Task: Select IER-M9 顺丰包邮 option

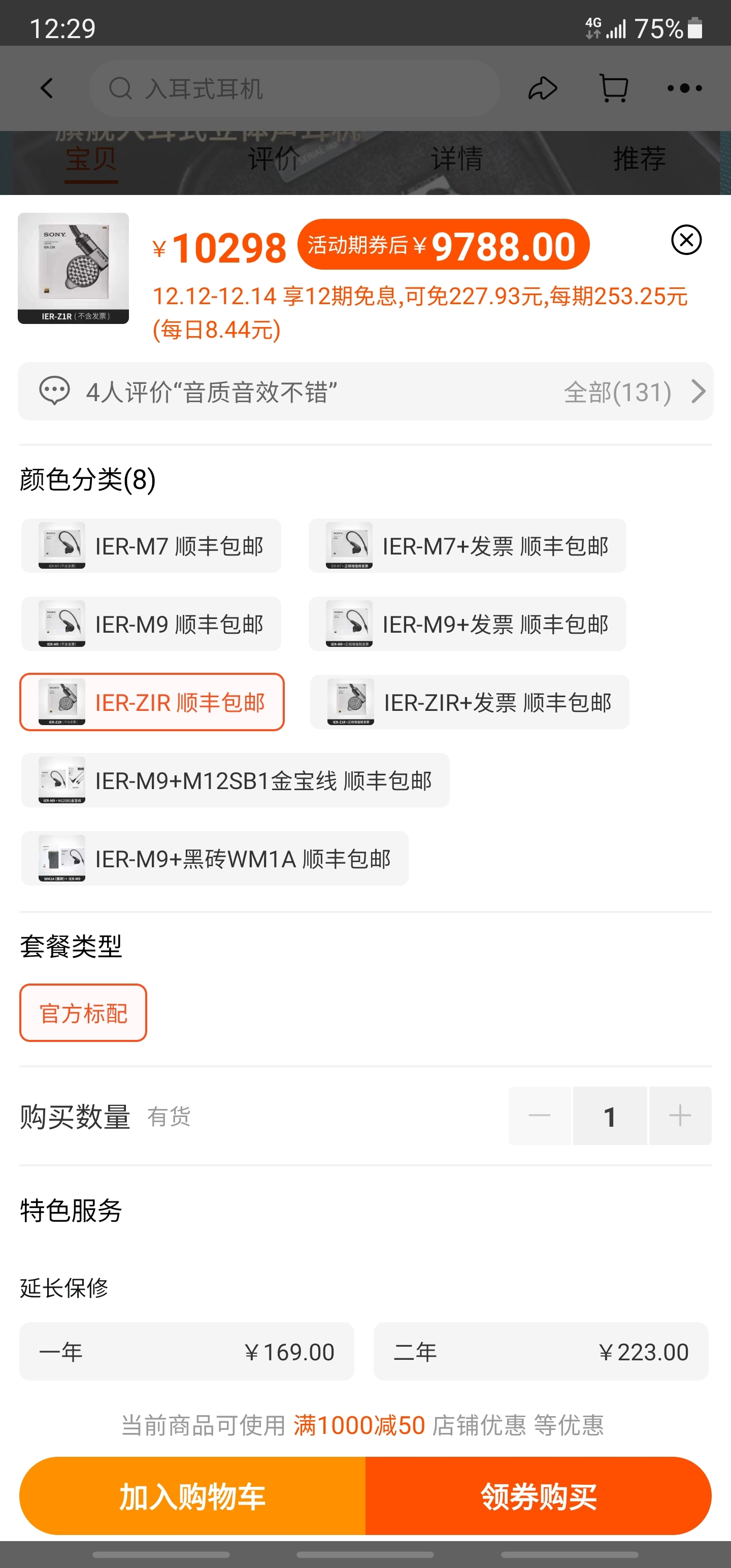Action: coord(151,624)
